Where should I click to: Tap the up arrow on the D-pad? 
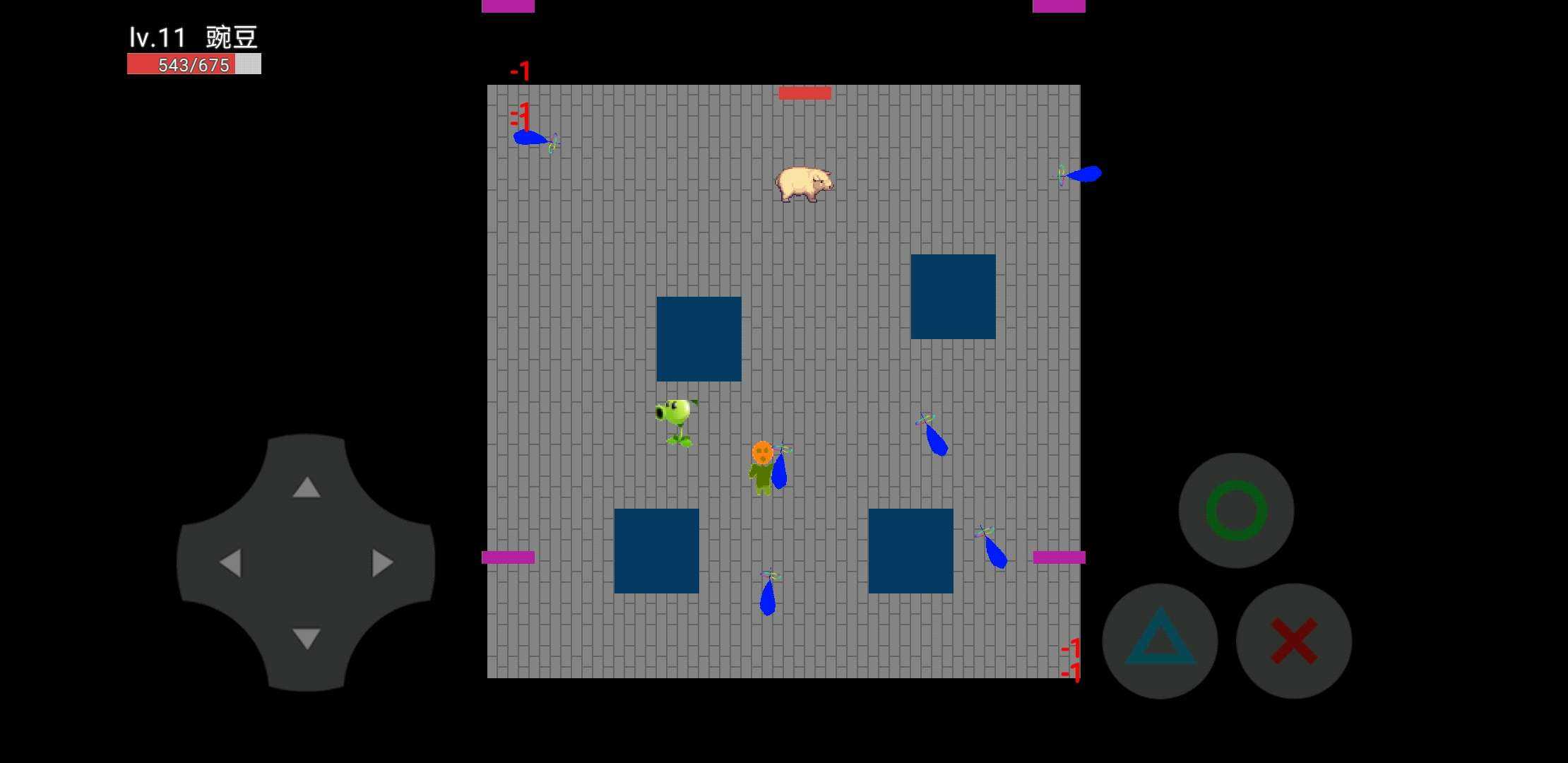point(307,487)
